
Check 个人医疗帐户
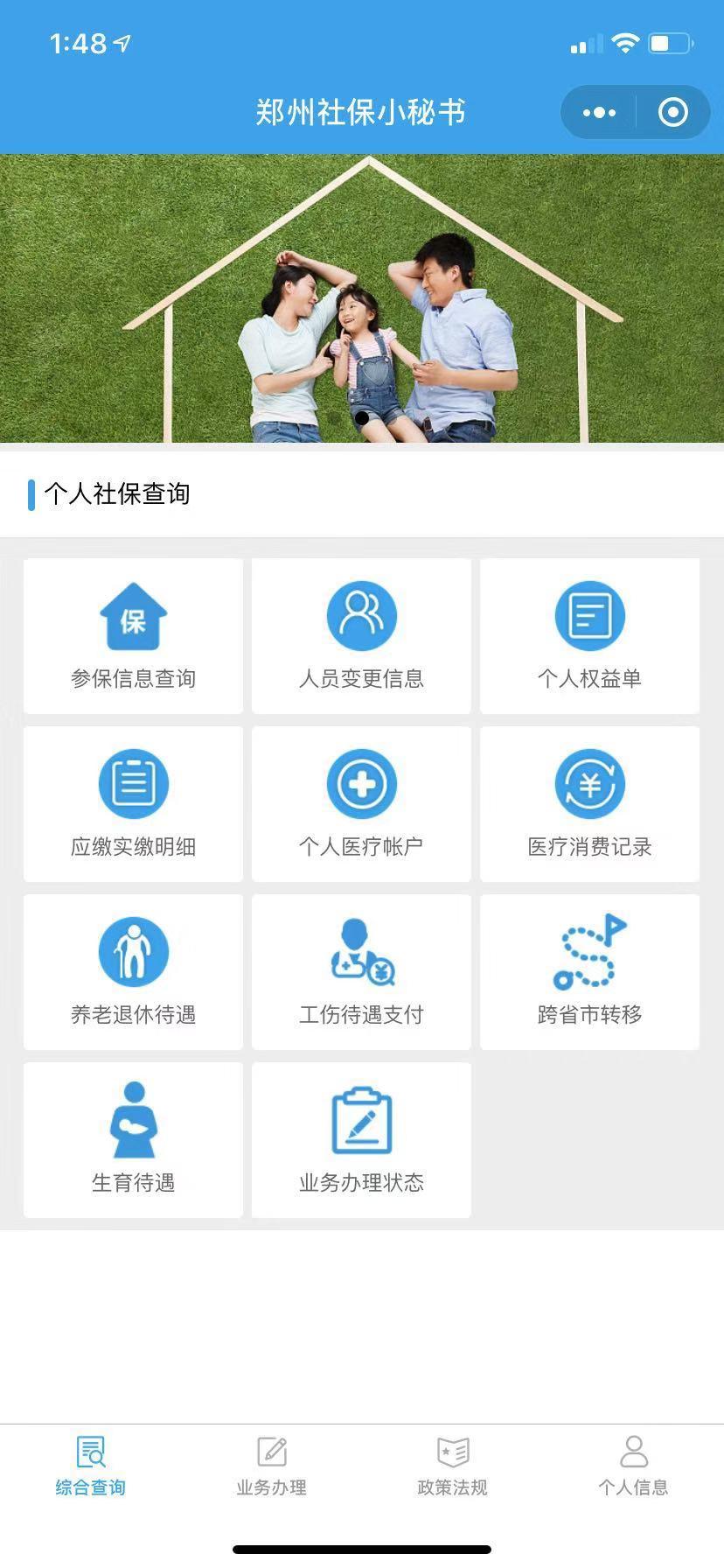[361, 804]
